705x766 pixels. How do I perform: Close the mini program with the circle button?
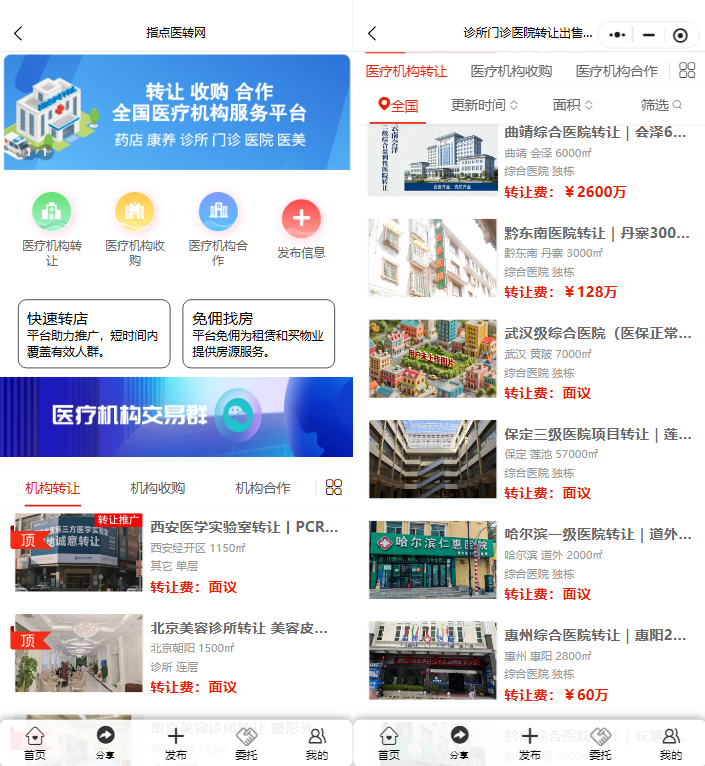[x=680, y=35]
